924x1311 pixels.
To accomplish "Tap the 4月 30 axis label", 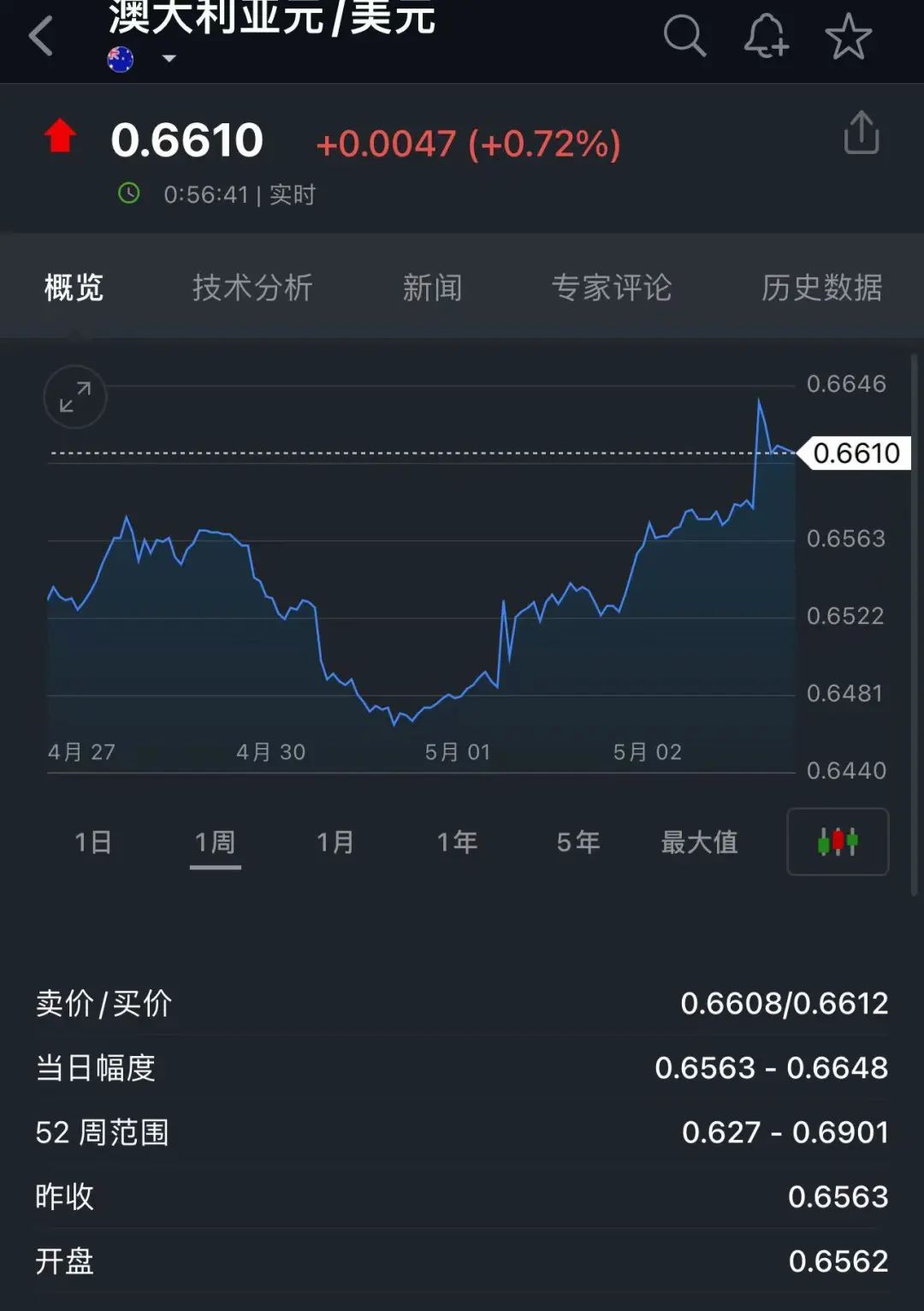I will click(x=269, y=751).
